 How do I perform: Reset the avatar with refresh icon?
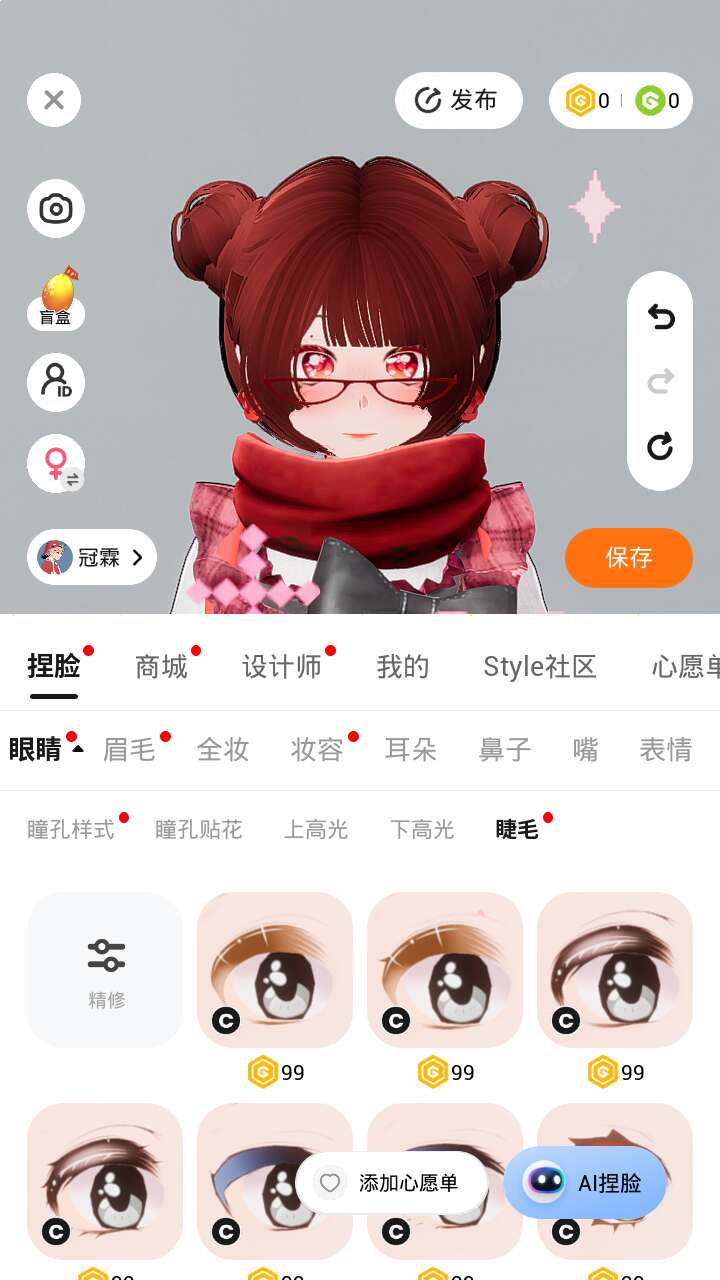point(660,445)
